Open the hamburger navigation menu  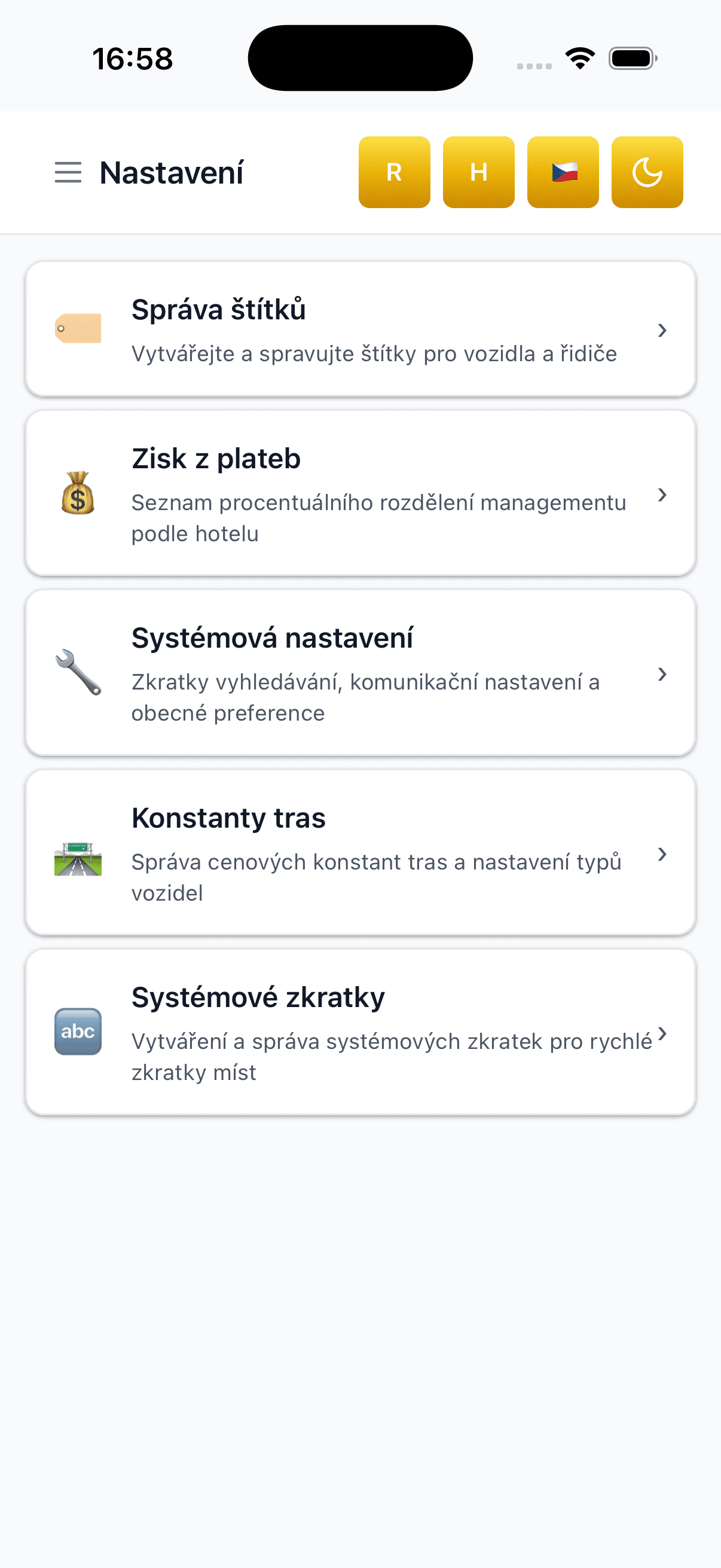pyautogui.click(x=68, y=172)
